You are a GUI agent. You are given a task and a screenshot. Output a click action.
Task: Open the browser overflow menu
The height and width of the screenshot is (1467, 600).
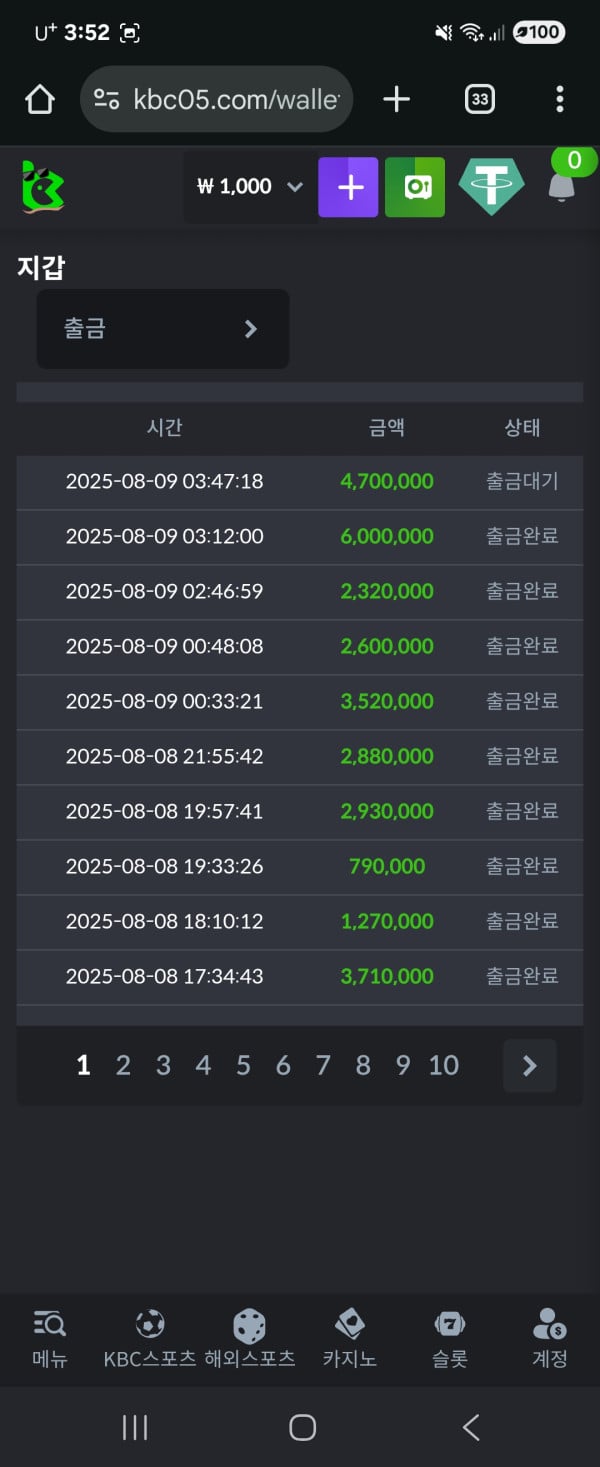[559, 99]
